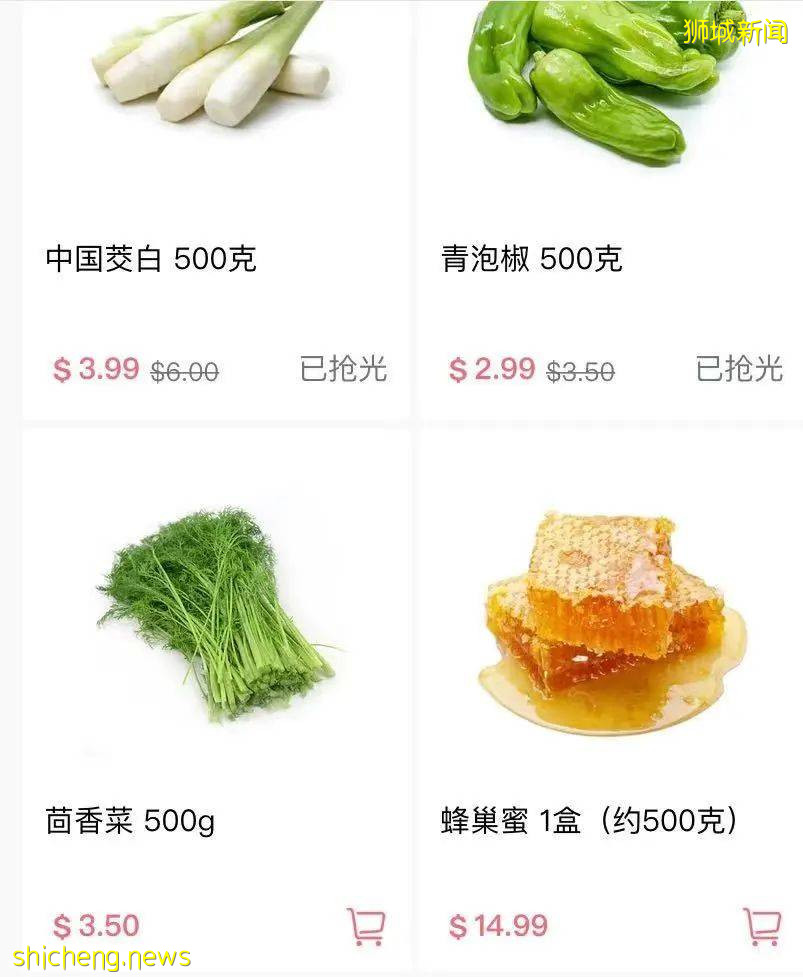Click the cart icon for 蜂巢蜜 1盒
This screenshot has width=803, height=977.
759,925
